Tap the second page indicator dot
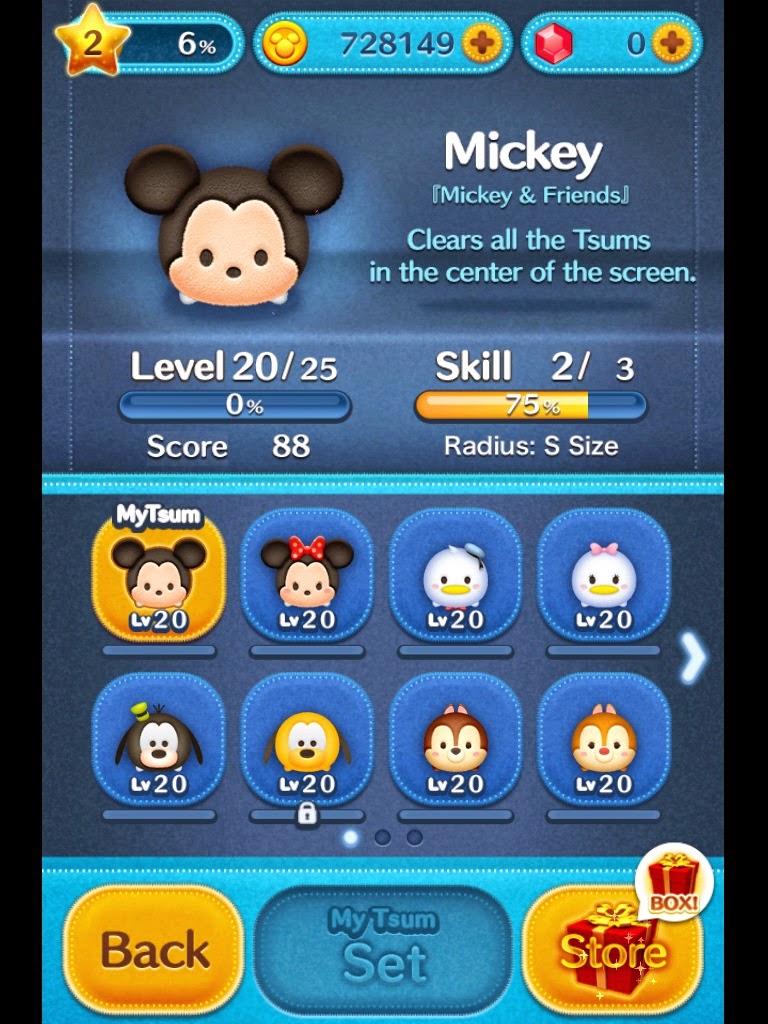The width and height of the screenshot is (768, 1024). 384,838
